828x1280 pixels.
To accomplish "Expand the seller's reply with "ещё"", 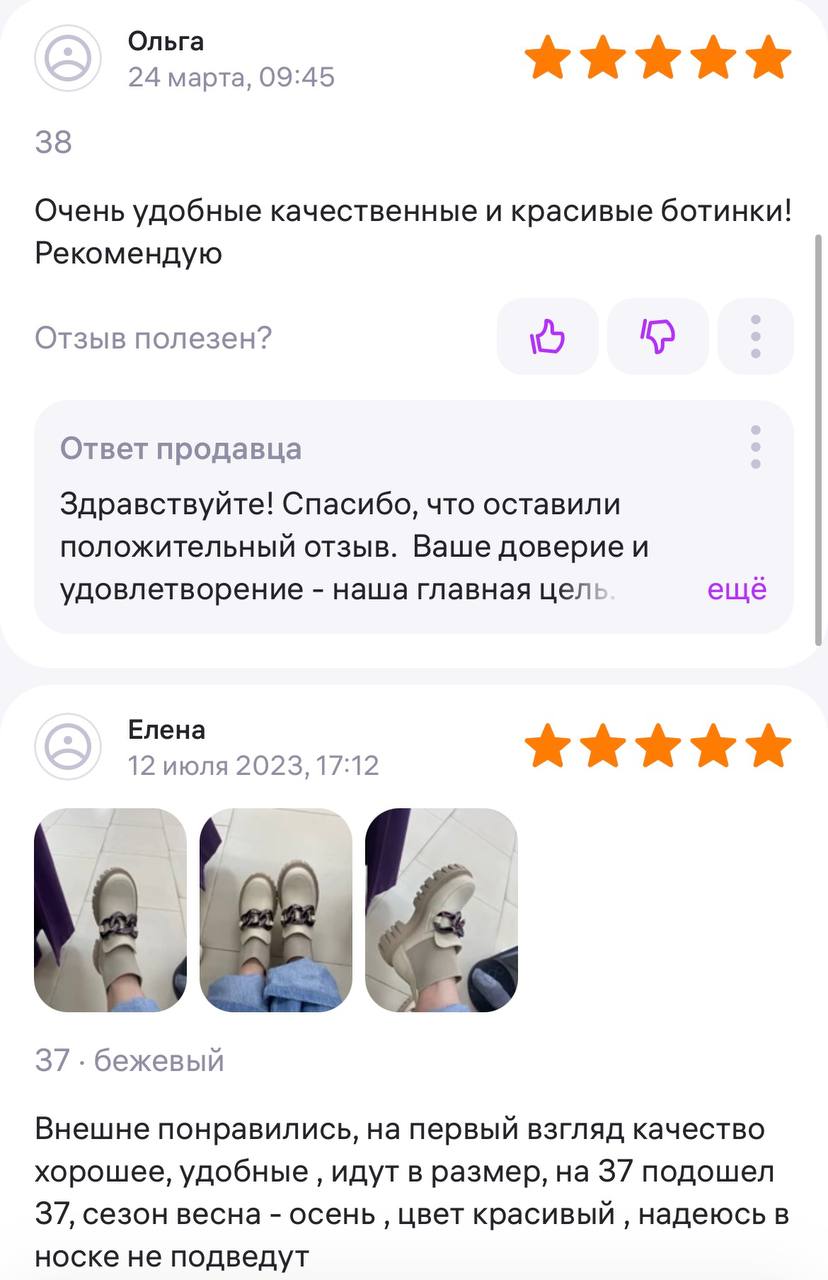I will (737, 589).
